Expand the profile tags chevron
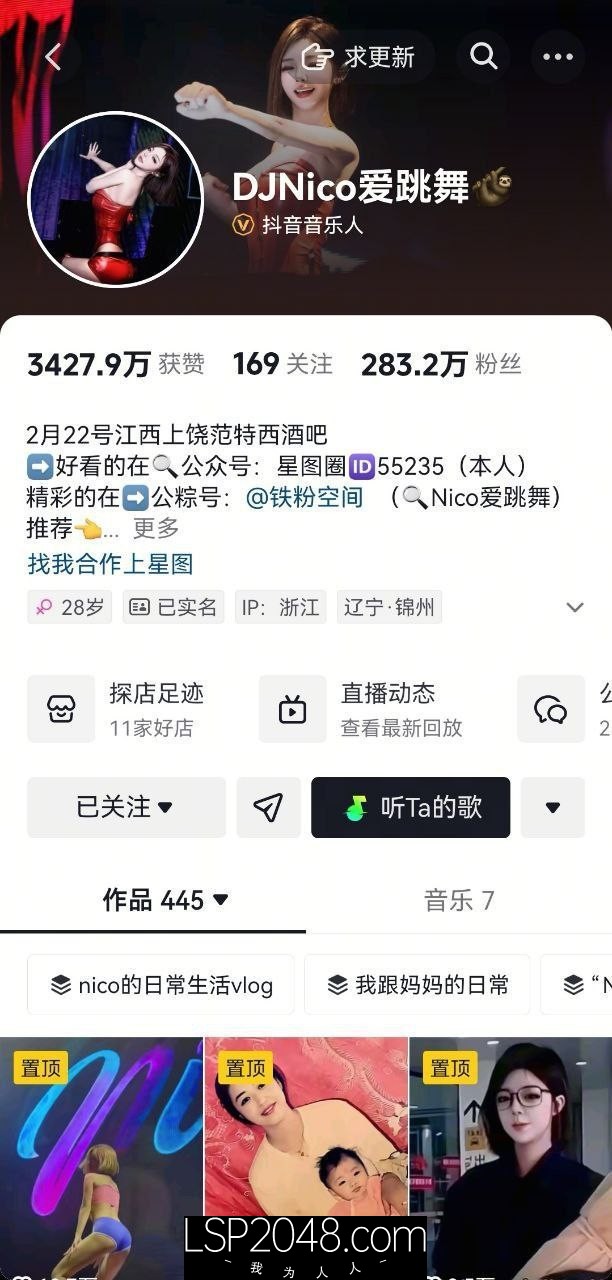This screenshot has height=1280, width=612. [575, 607]
